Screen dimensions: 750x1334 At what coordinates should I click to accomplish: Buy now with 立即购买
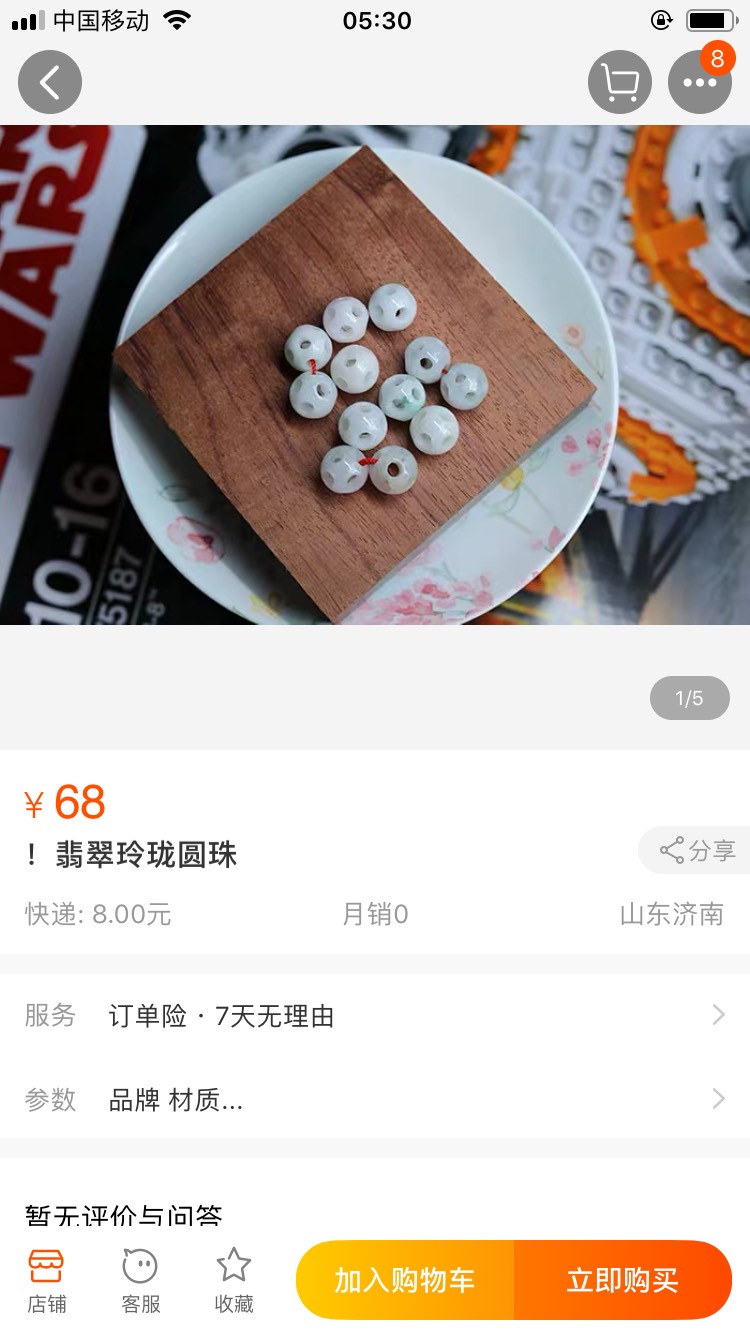[x=622, y=1280]
